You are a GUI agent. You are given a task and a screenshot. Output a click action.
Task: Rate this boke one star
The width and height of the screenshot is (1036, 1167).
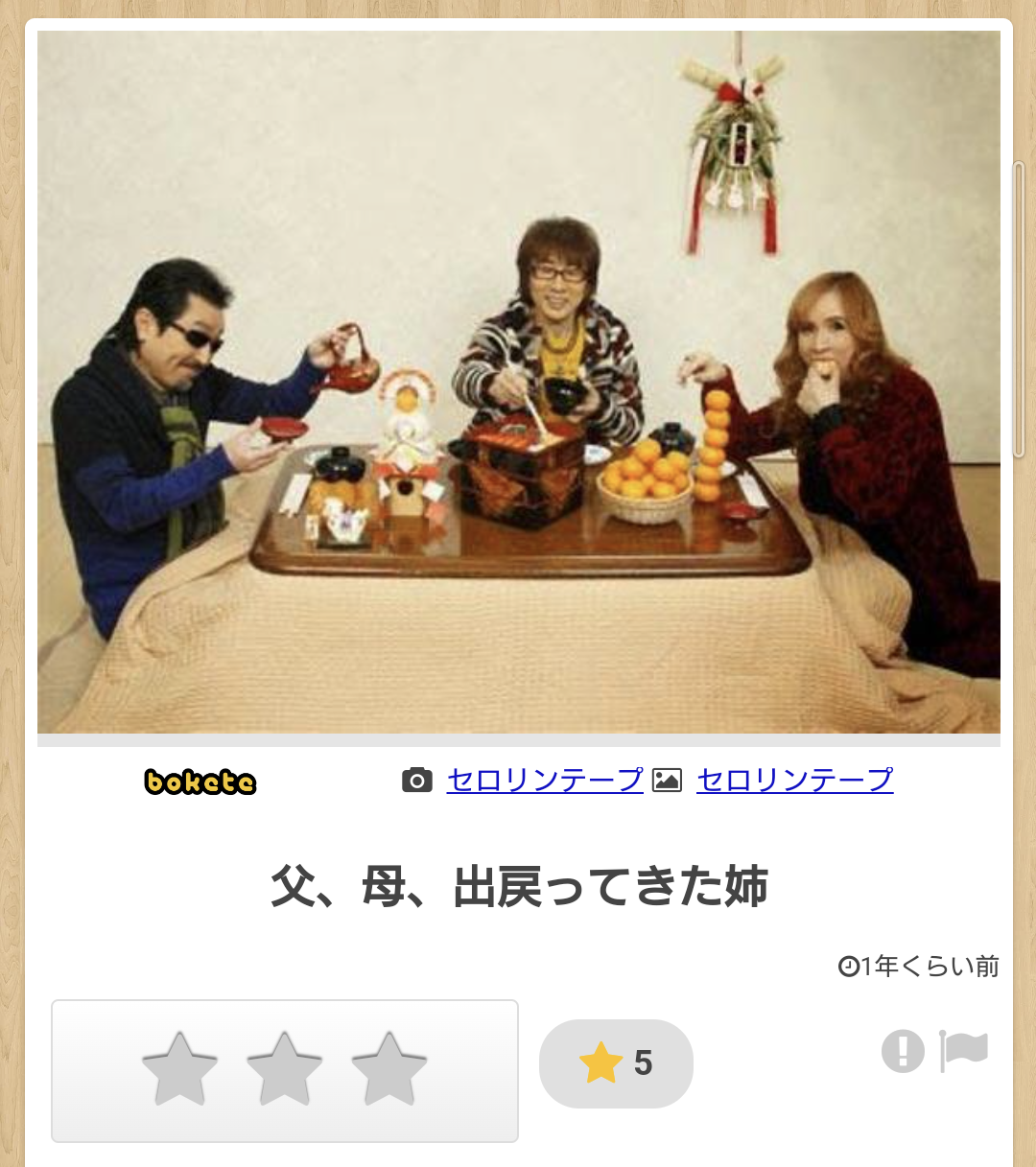(x=179, y=1069)
